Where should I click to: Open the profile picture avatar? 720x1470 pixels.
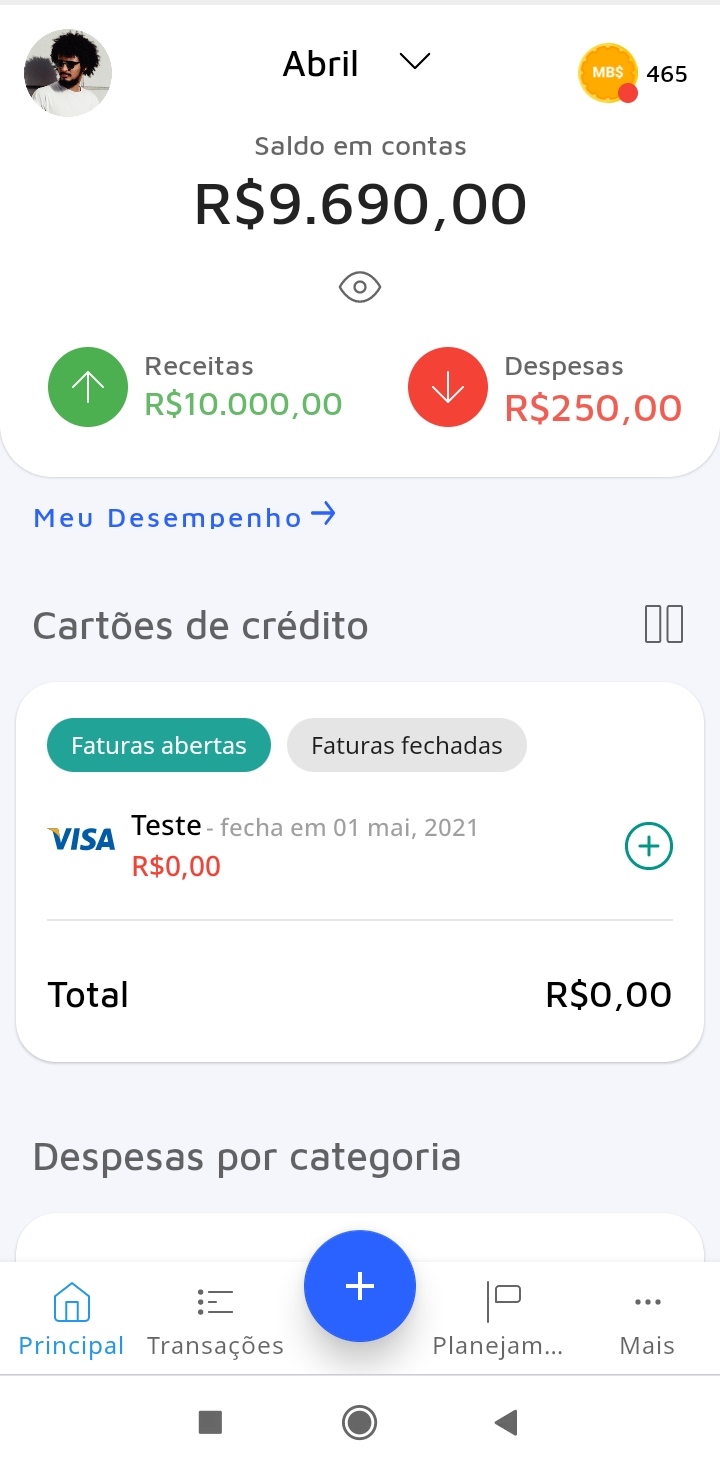pos(68,73)
